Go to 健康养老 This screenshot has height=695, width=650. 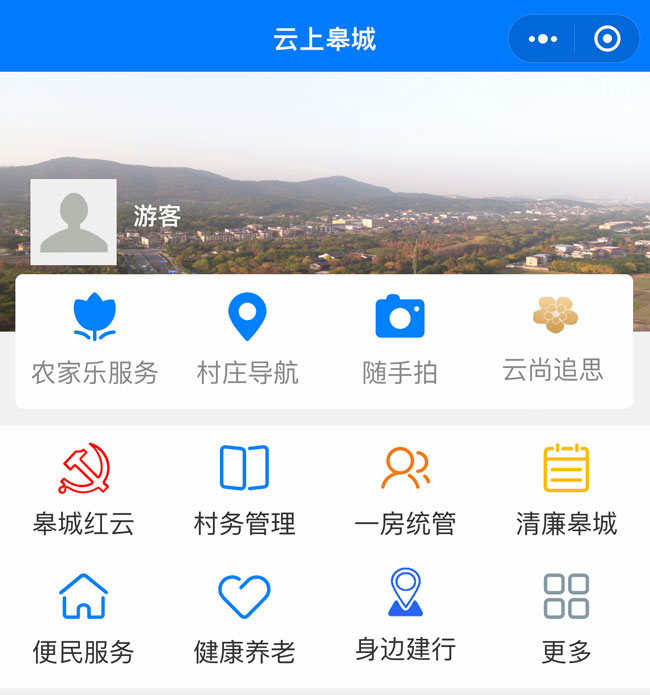[x=245, y=618]
